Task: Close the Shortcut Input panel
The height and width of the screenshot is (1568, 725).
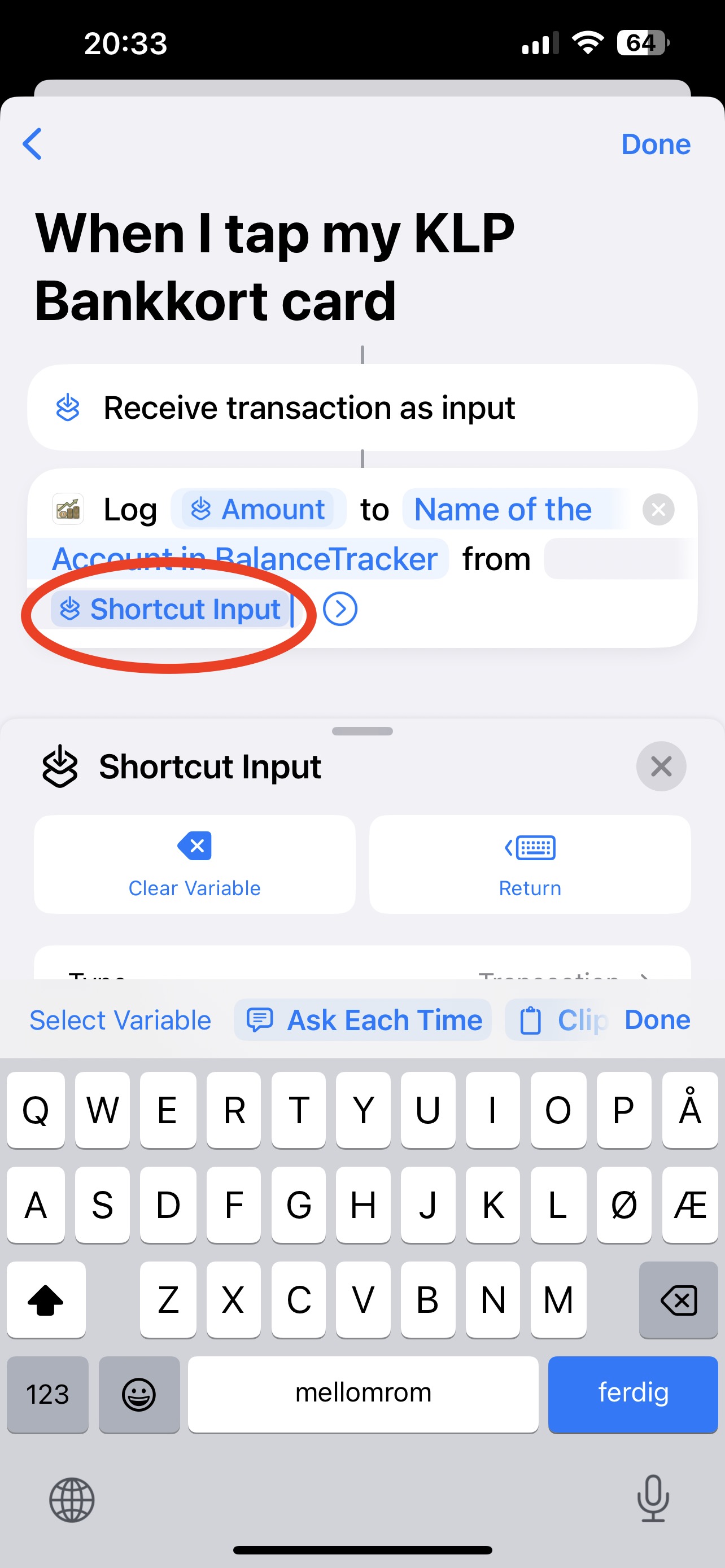Action: point(661,767)
